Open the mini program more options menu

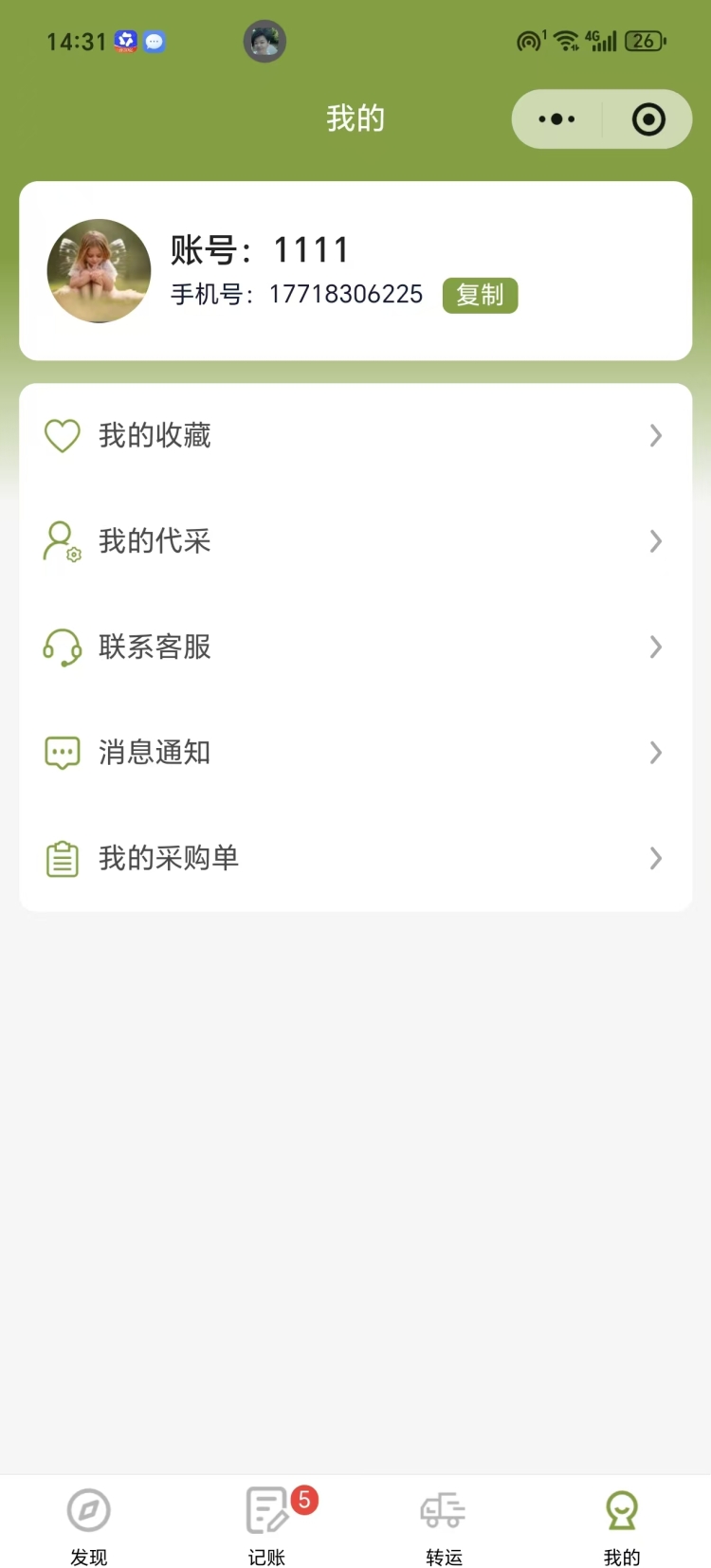[556, 119]
